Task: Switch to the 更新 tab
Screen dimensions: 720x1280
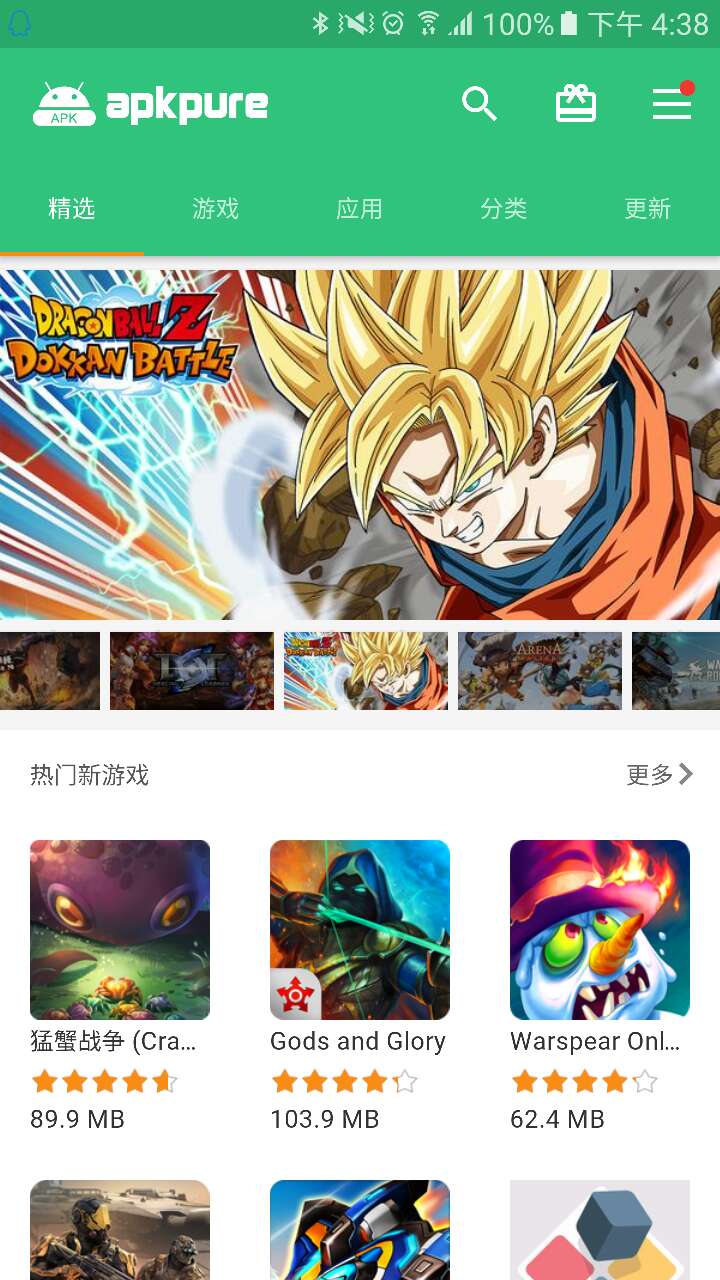Action: click(647, 209)
